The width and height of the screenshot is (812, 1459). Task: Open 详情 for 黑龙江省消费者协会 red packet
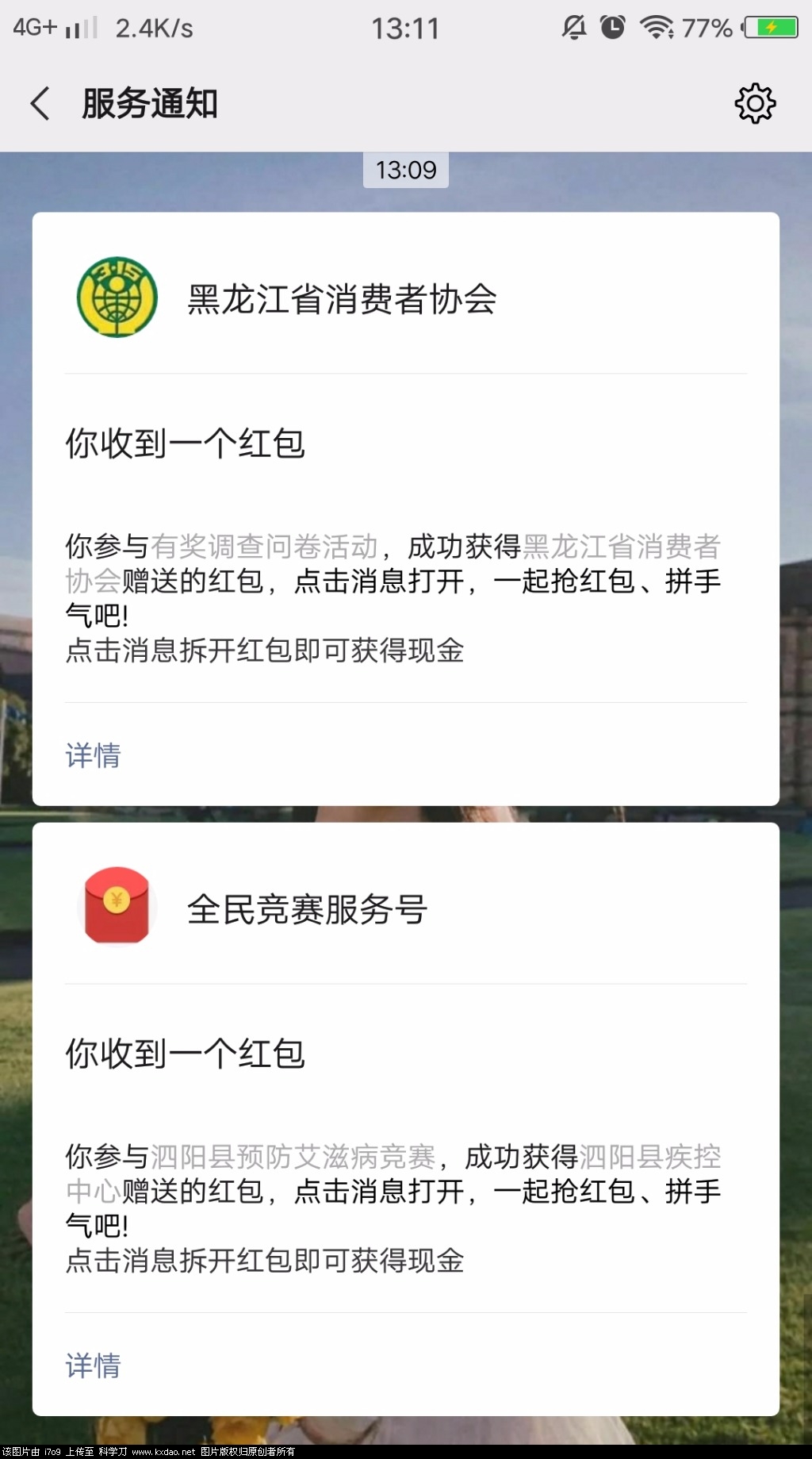pos(93,754)
